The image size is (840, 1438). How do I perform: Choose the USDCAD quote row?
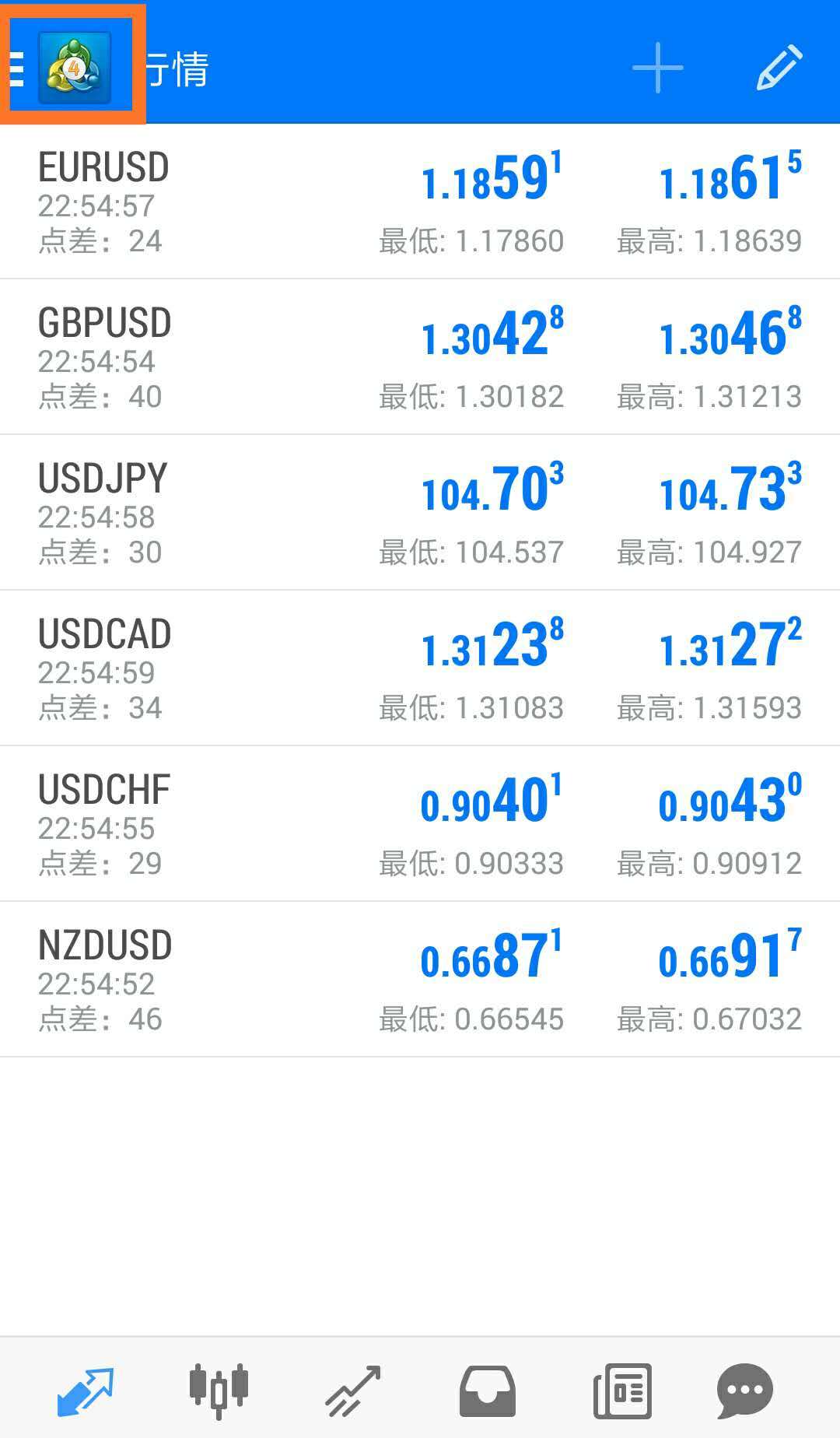click(x=420, y=669)
